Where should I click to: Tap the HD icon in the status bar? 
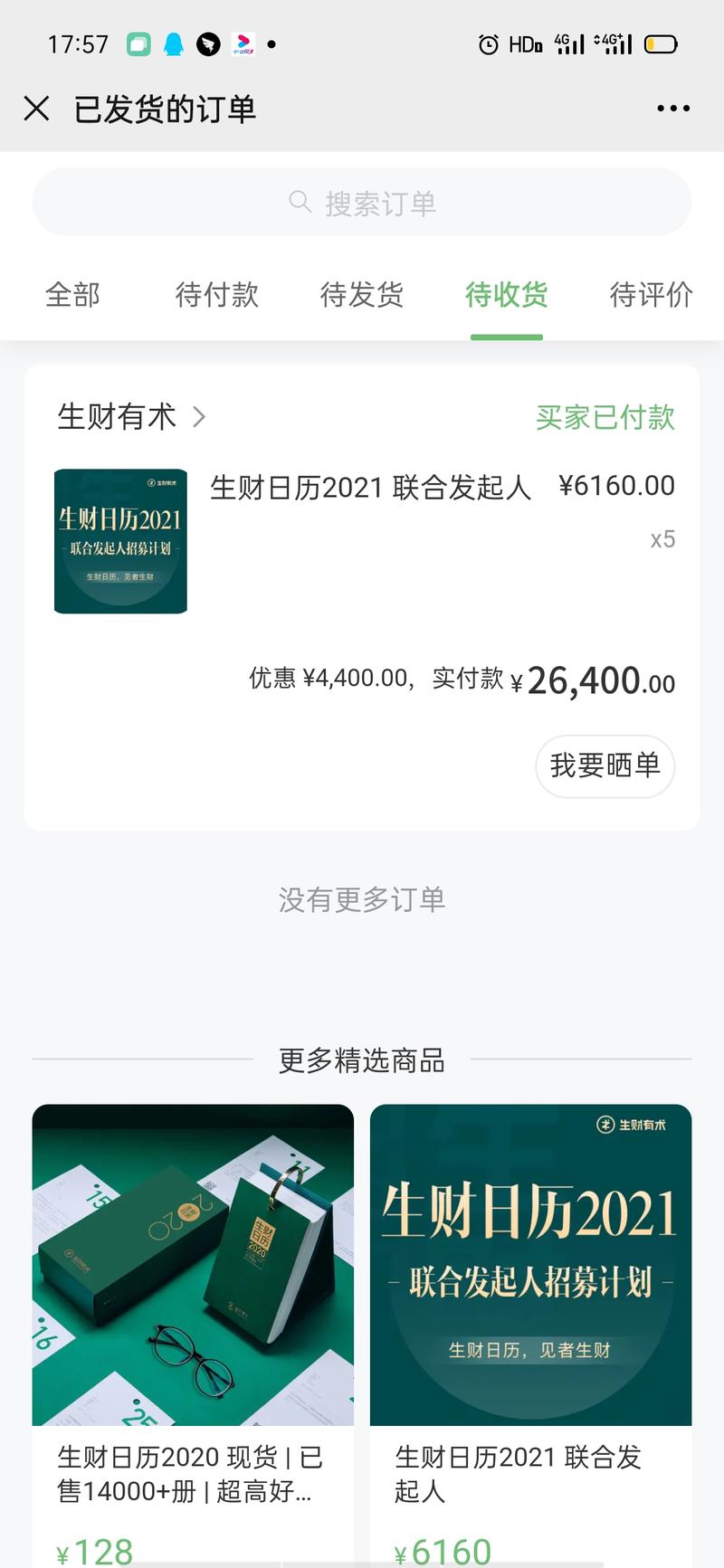pos(522,43)
